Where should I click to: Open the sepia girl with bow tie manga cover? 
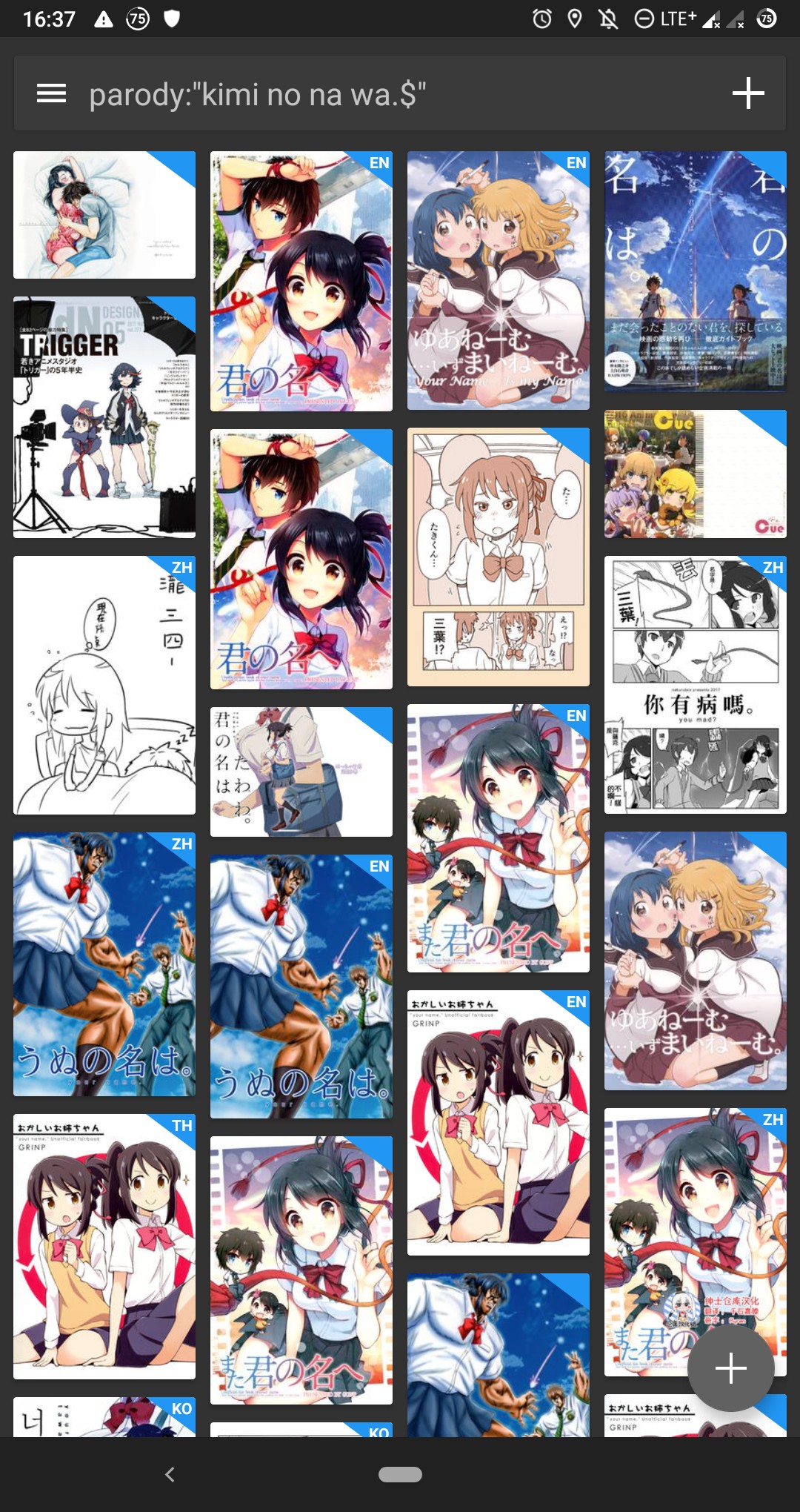coord(498,557)
